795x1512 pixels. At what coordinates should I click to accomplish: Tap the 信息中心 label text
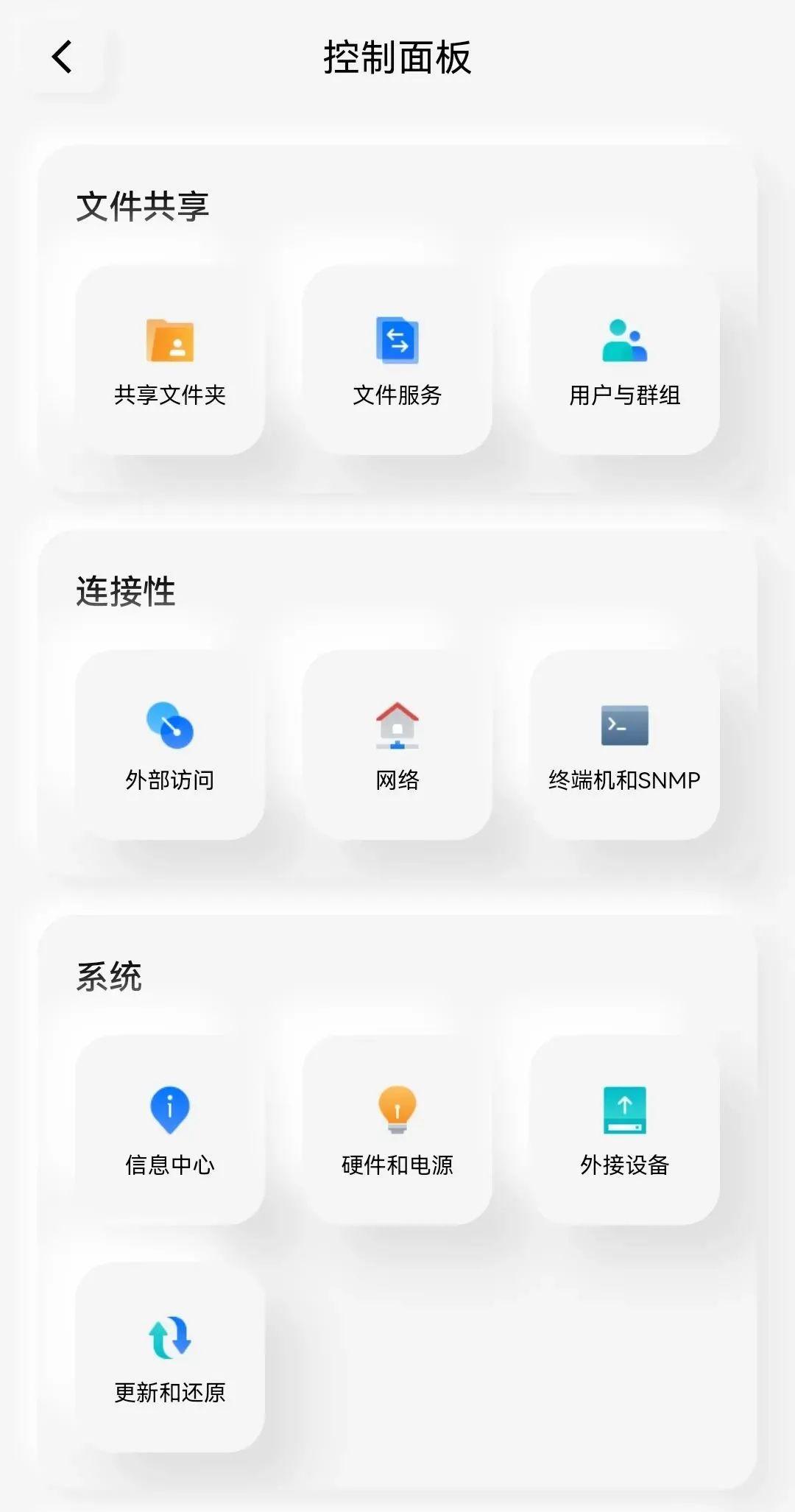[171, 1165]
